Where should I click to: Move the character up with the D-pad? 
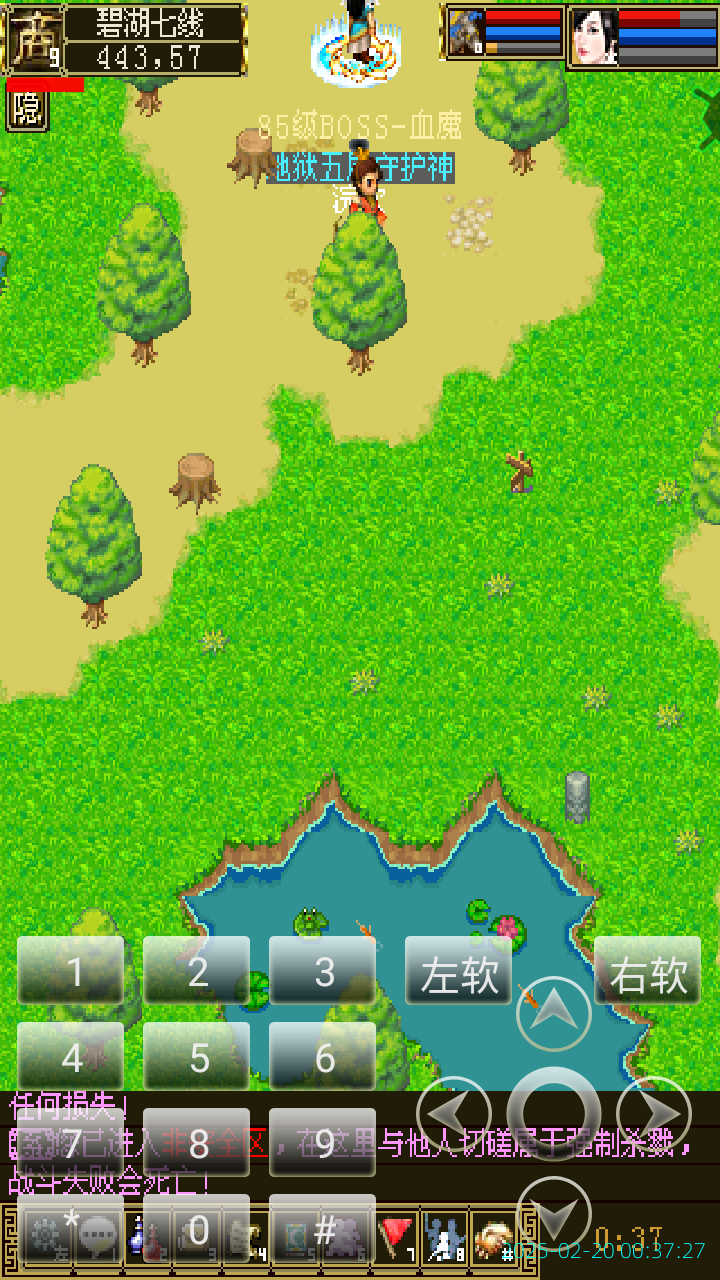[x=554, y=1013]
